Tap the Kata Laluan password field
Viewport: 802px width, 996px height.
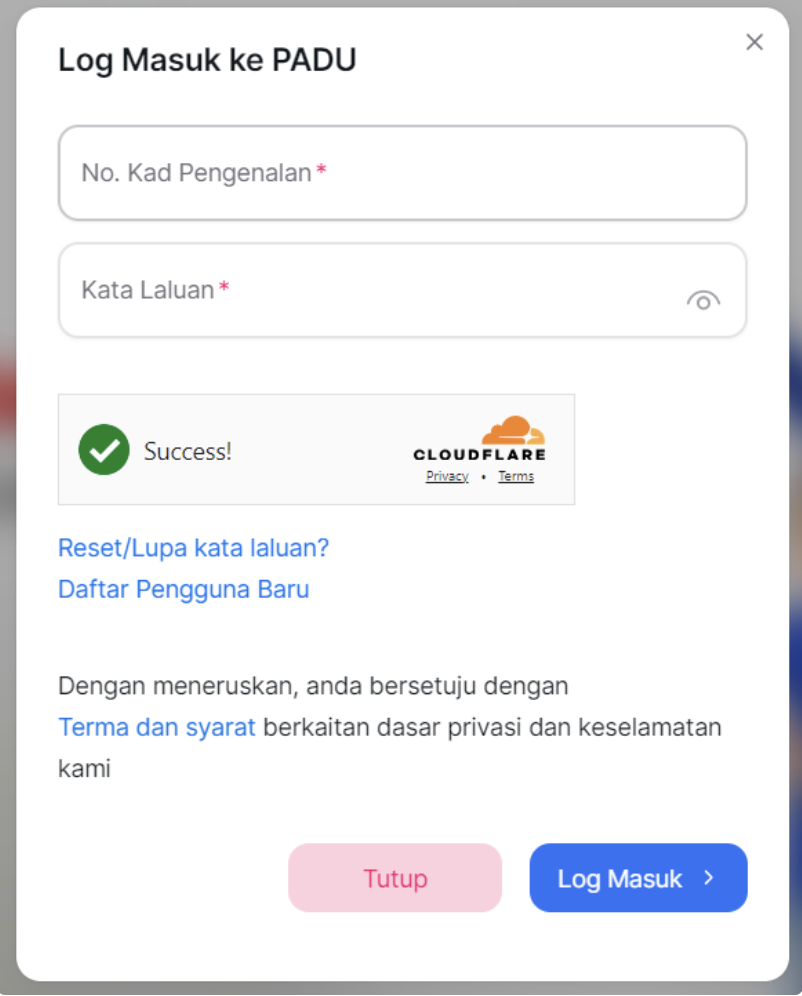tap(370, 291)
